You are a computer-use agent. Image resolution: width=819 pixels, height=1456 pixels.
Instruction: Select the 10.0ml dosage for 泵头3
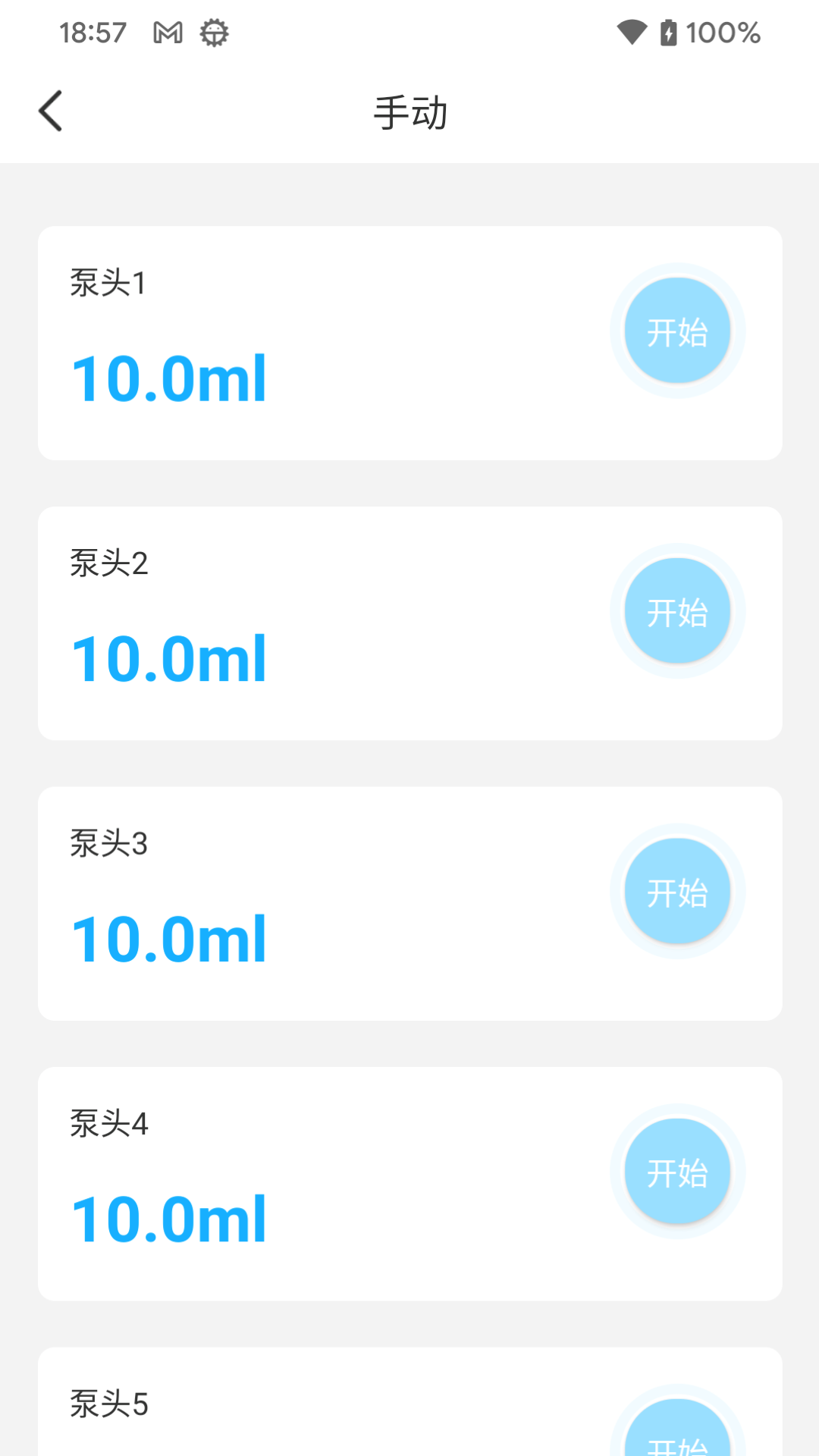168,939
